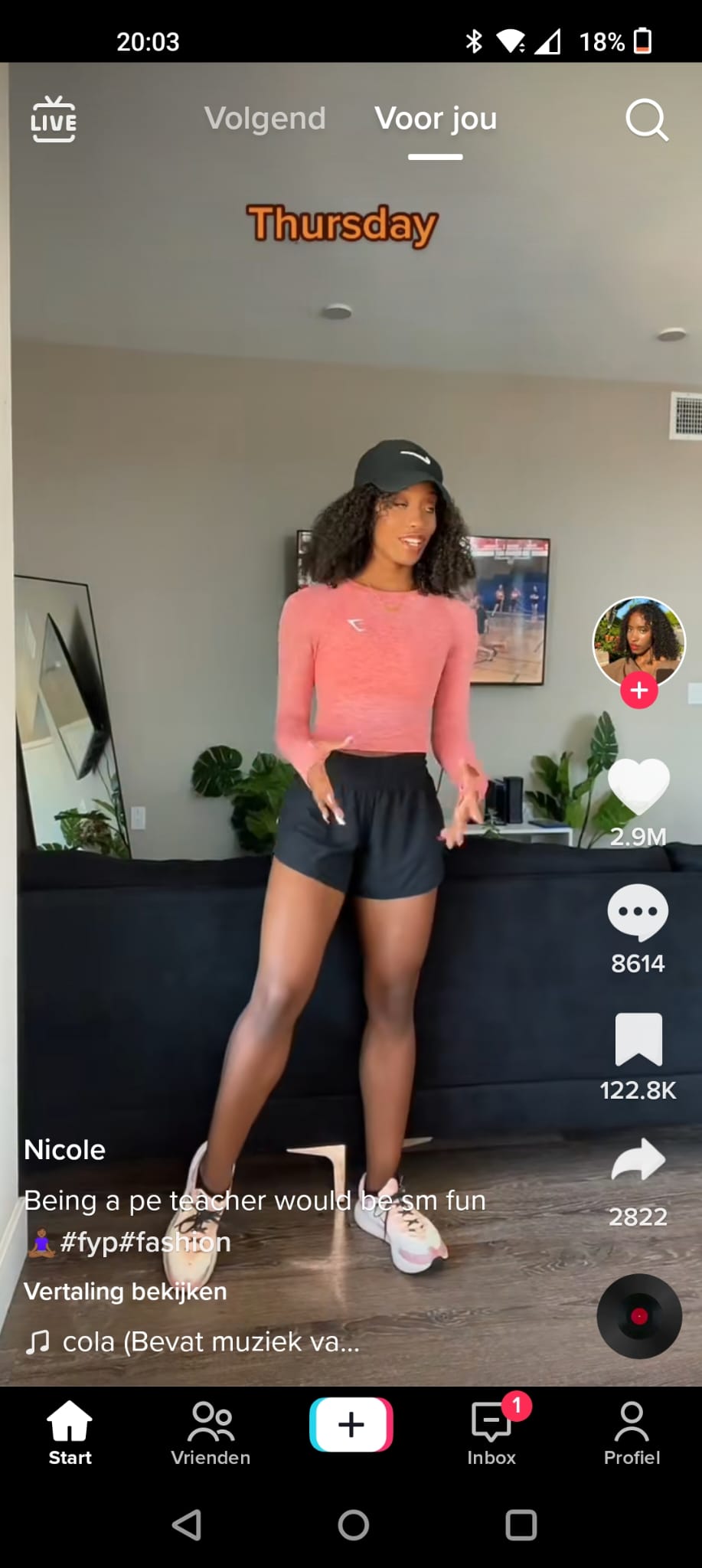Go to the Start tab

click(70, 1432)
